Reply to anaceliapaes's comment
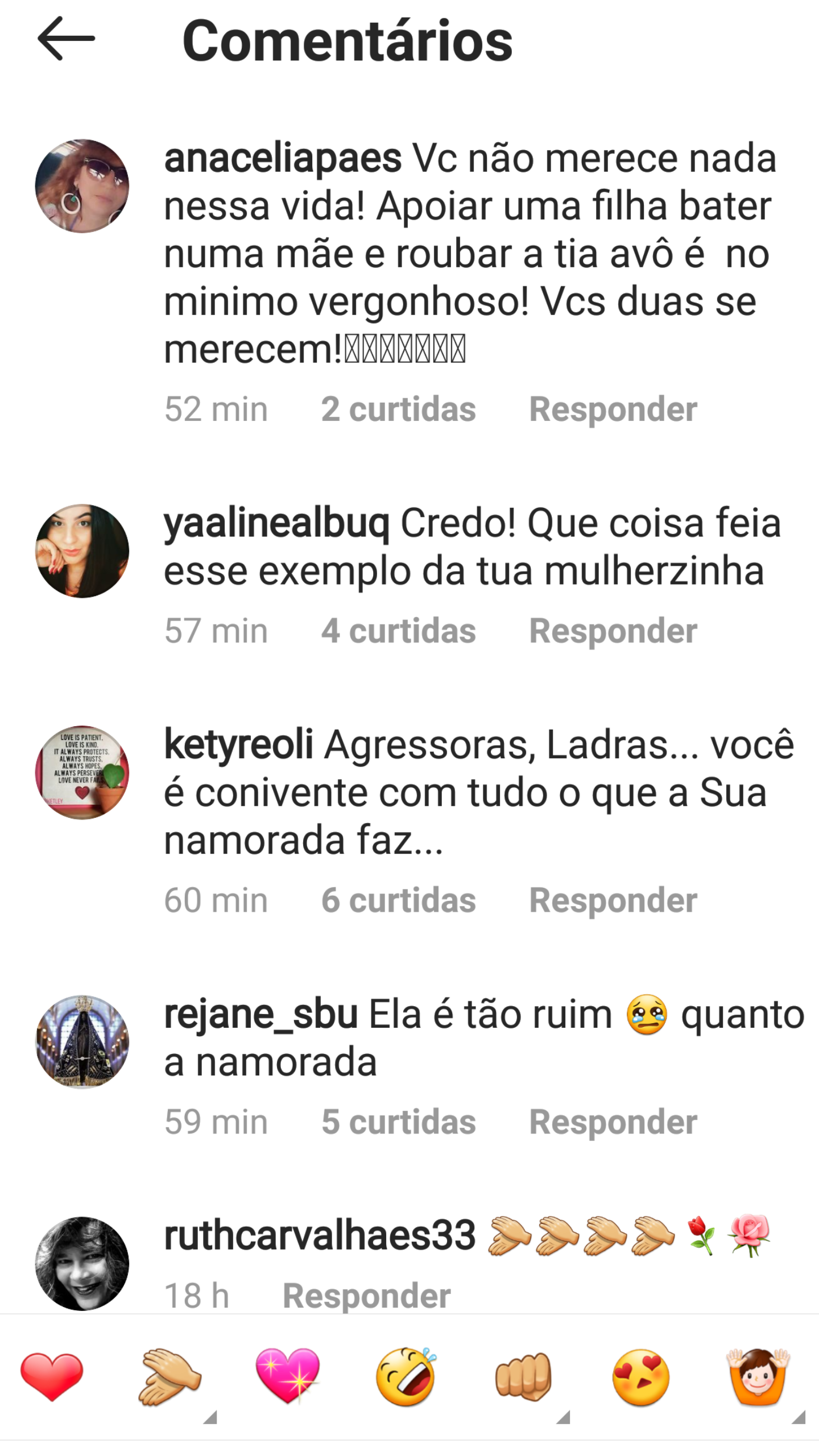 [613, 409]
